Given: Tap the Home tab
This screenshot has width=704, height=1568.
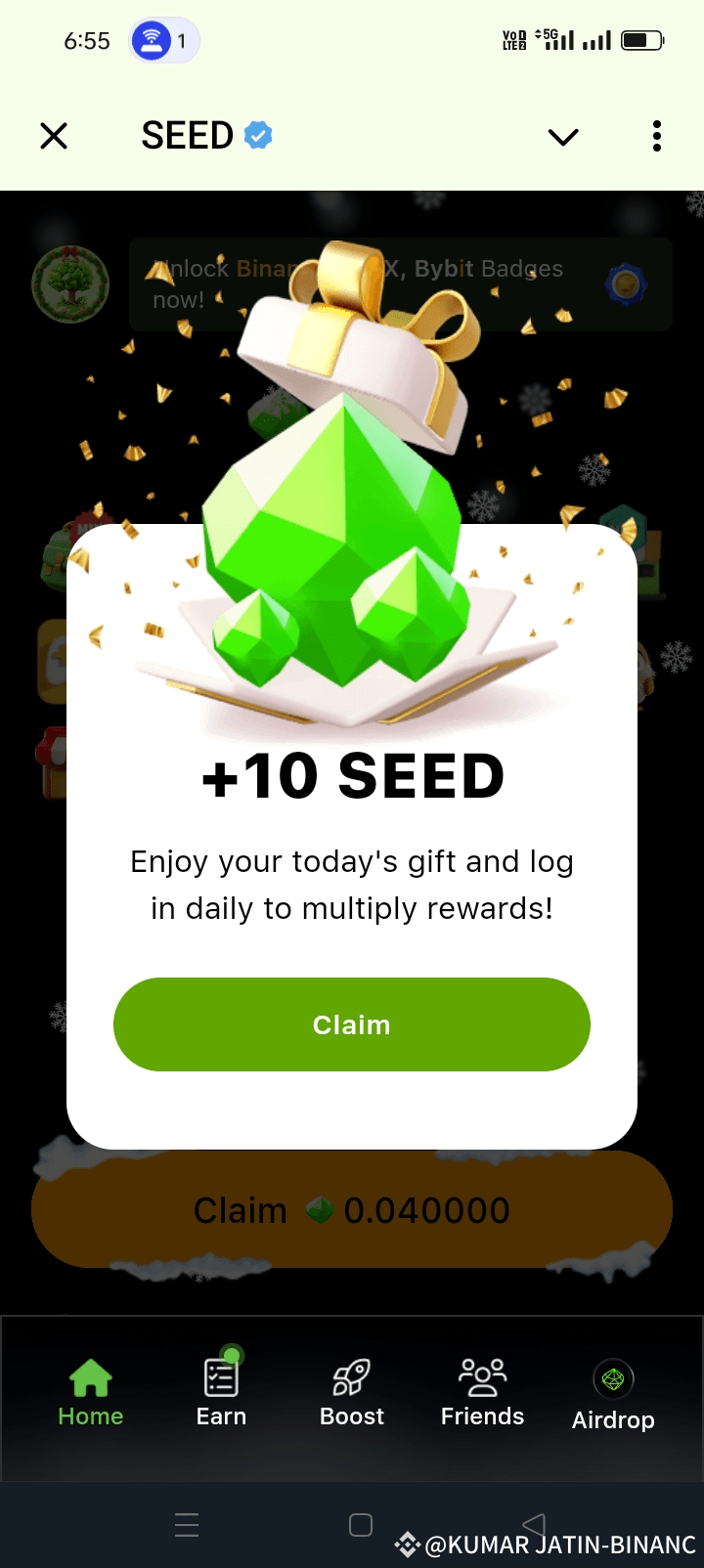Looking at the screenshot, I should (x=91, y=1392).
